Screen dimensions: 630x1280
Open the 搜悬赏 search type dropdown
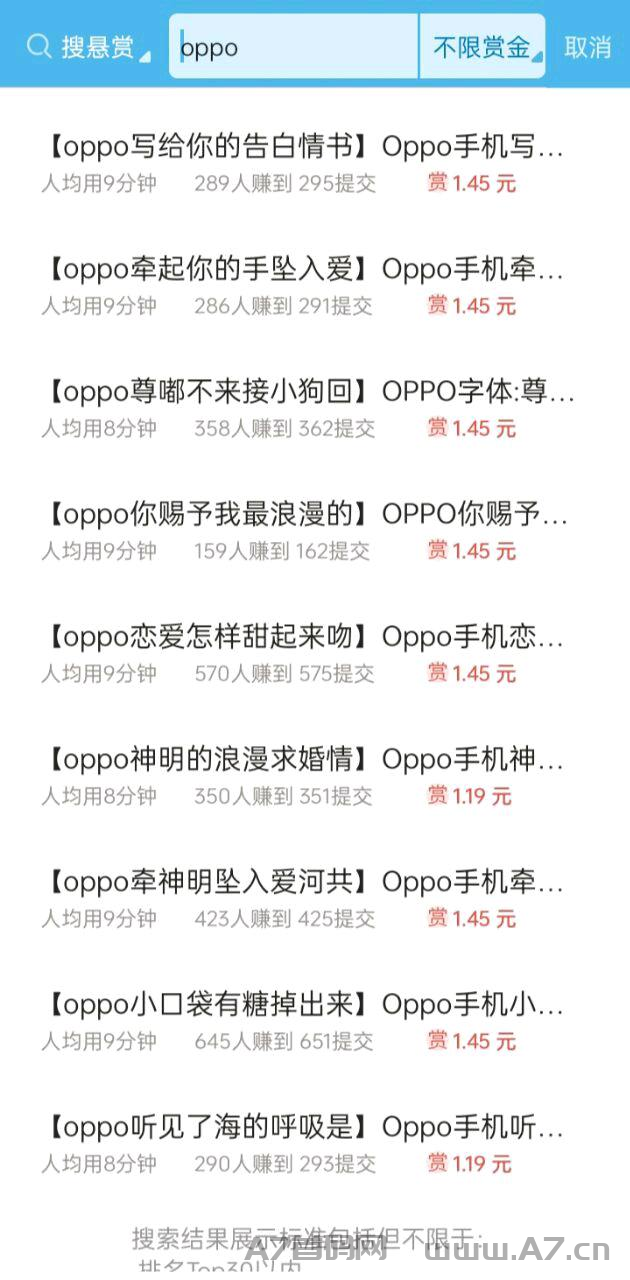[88, 47]
